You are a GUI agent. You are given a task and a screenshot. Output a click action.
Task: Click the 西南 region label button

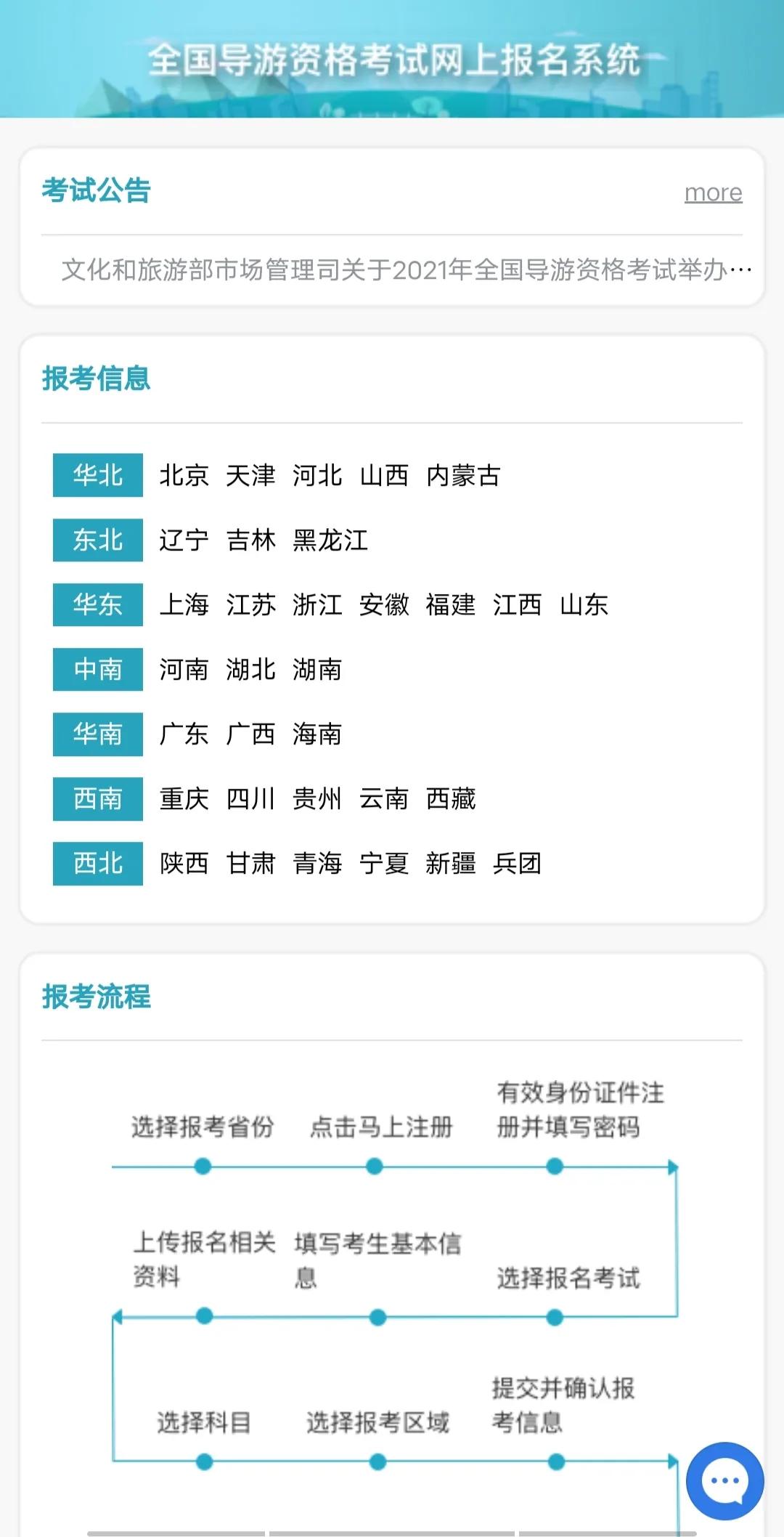click(x=97, y=799)
